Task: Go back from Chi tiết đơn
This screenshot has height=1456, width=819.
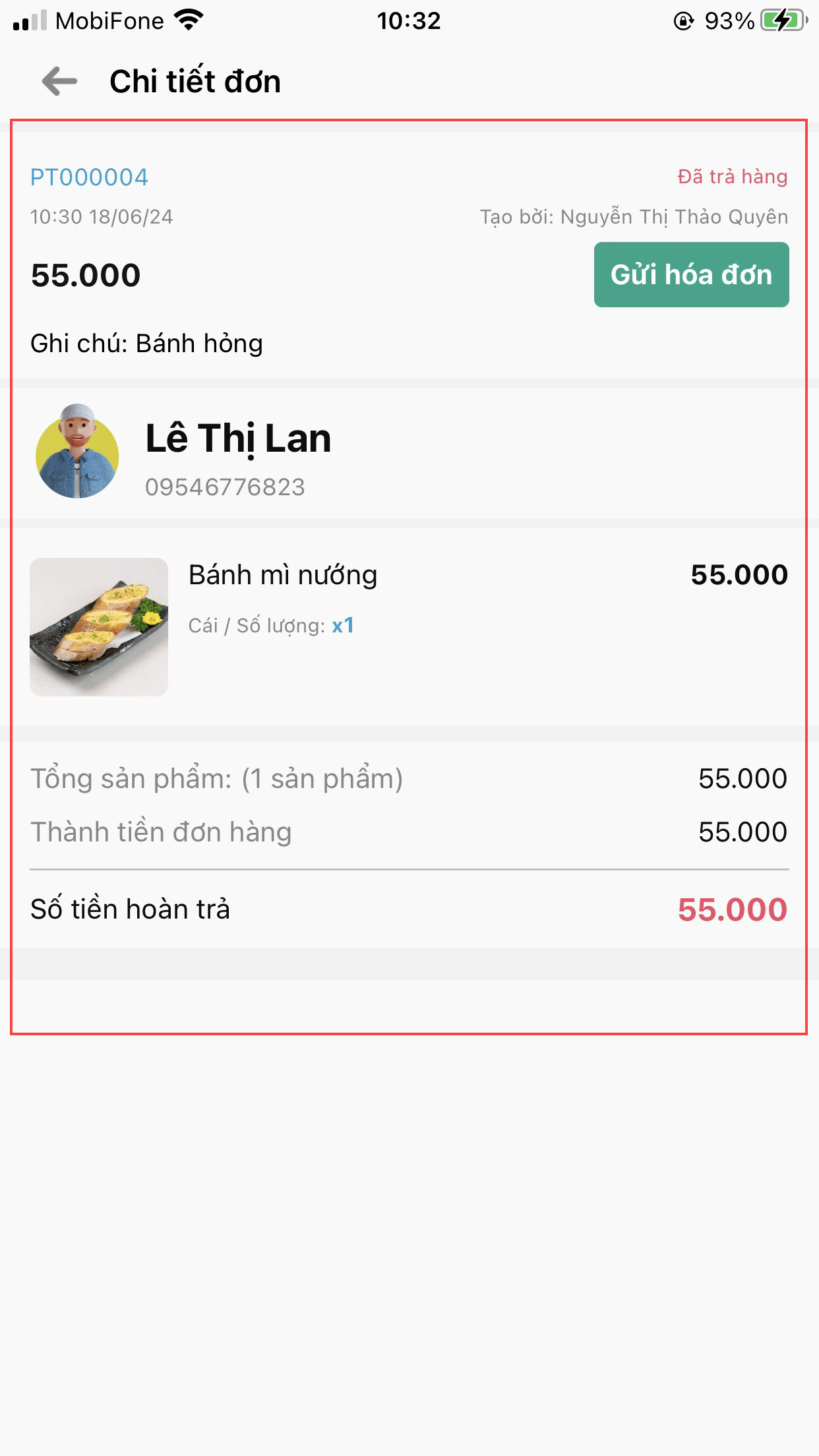Action: click(x=59, y=82)
